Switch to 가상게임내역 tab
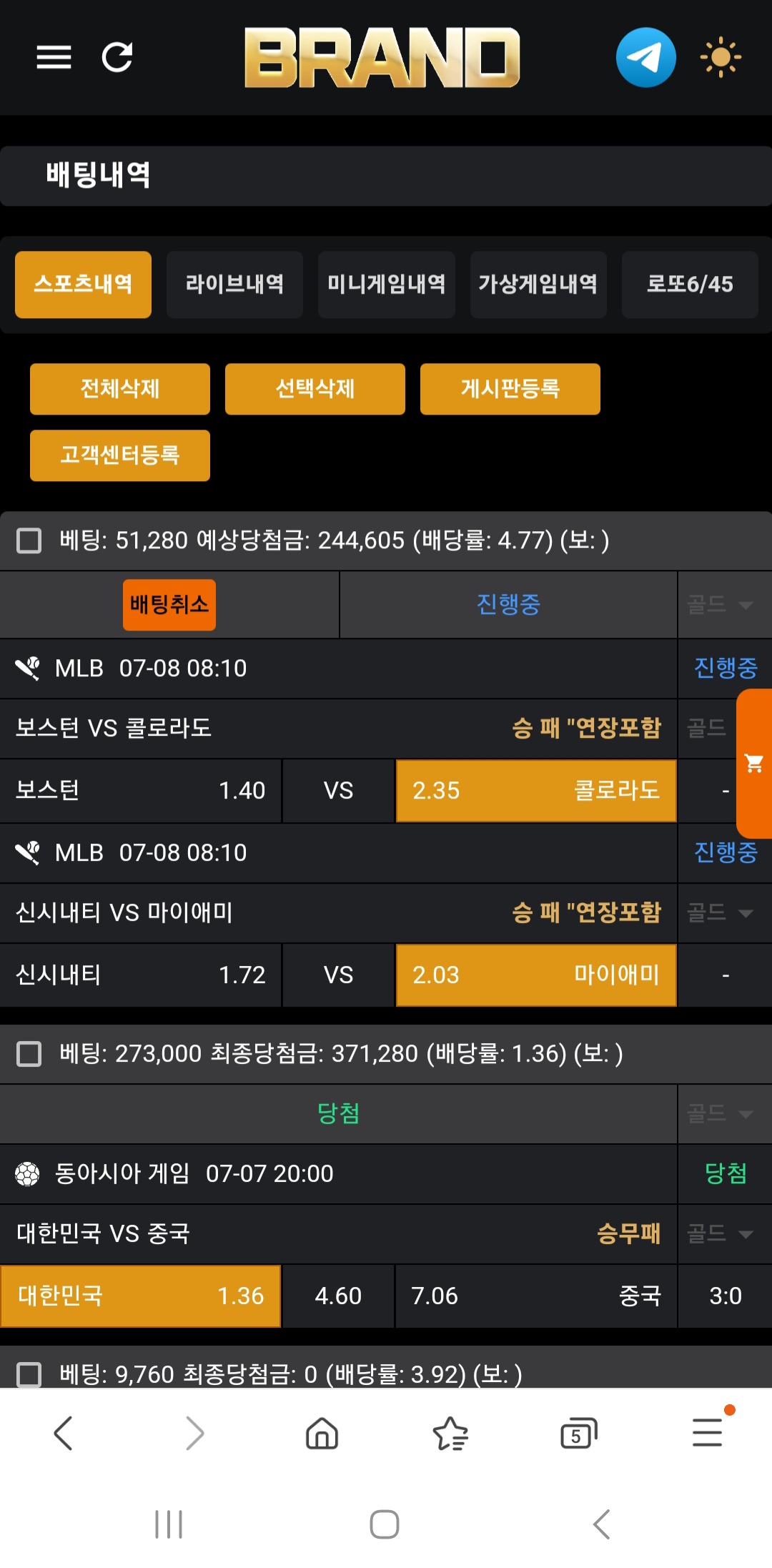This screenshot has height=1568, width=772. [538, 285]
